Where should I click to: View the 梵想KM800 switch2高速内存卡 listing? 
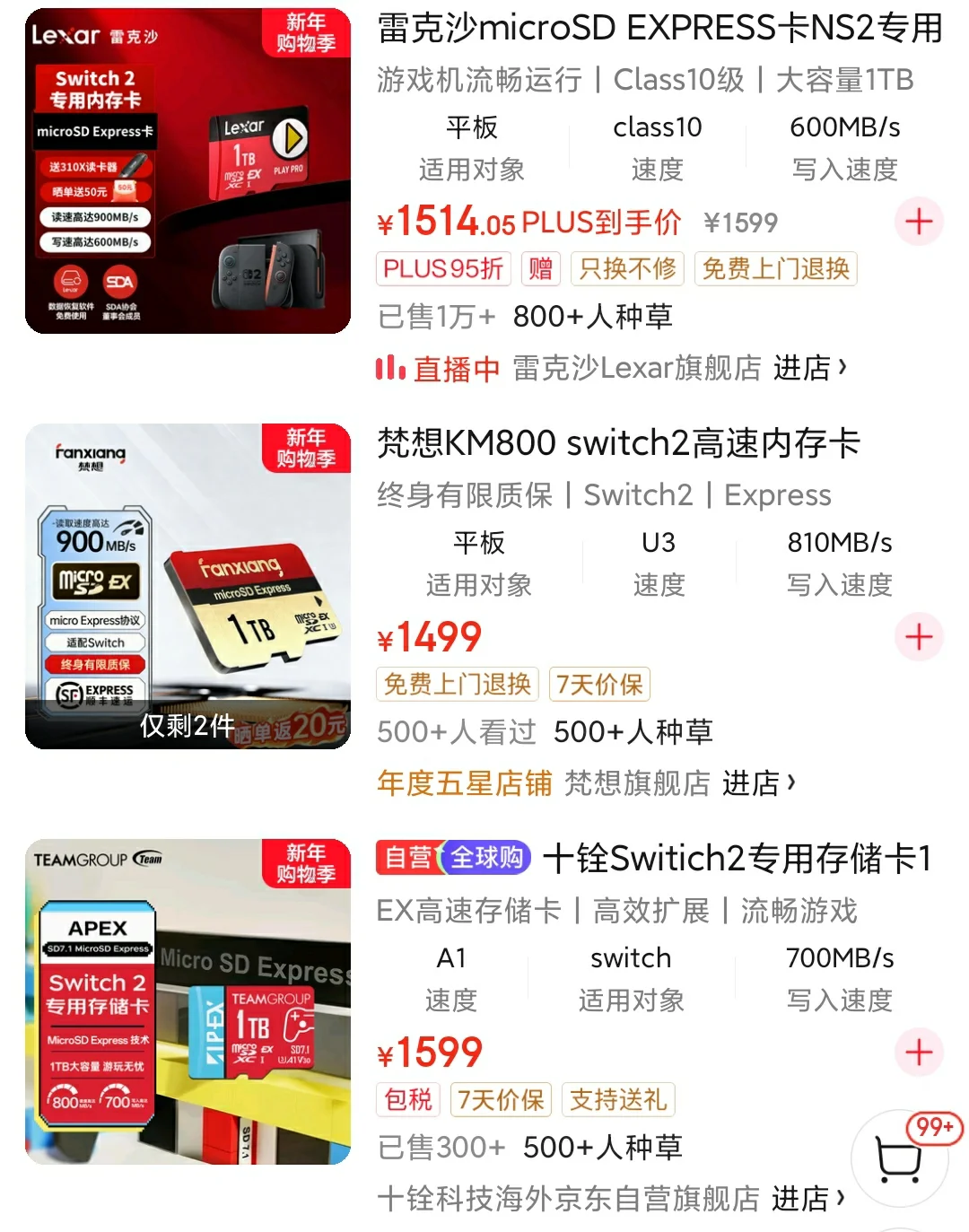tap(619, 443)
